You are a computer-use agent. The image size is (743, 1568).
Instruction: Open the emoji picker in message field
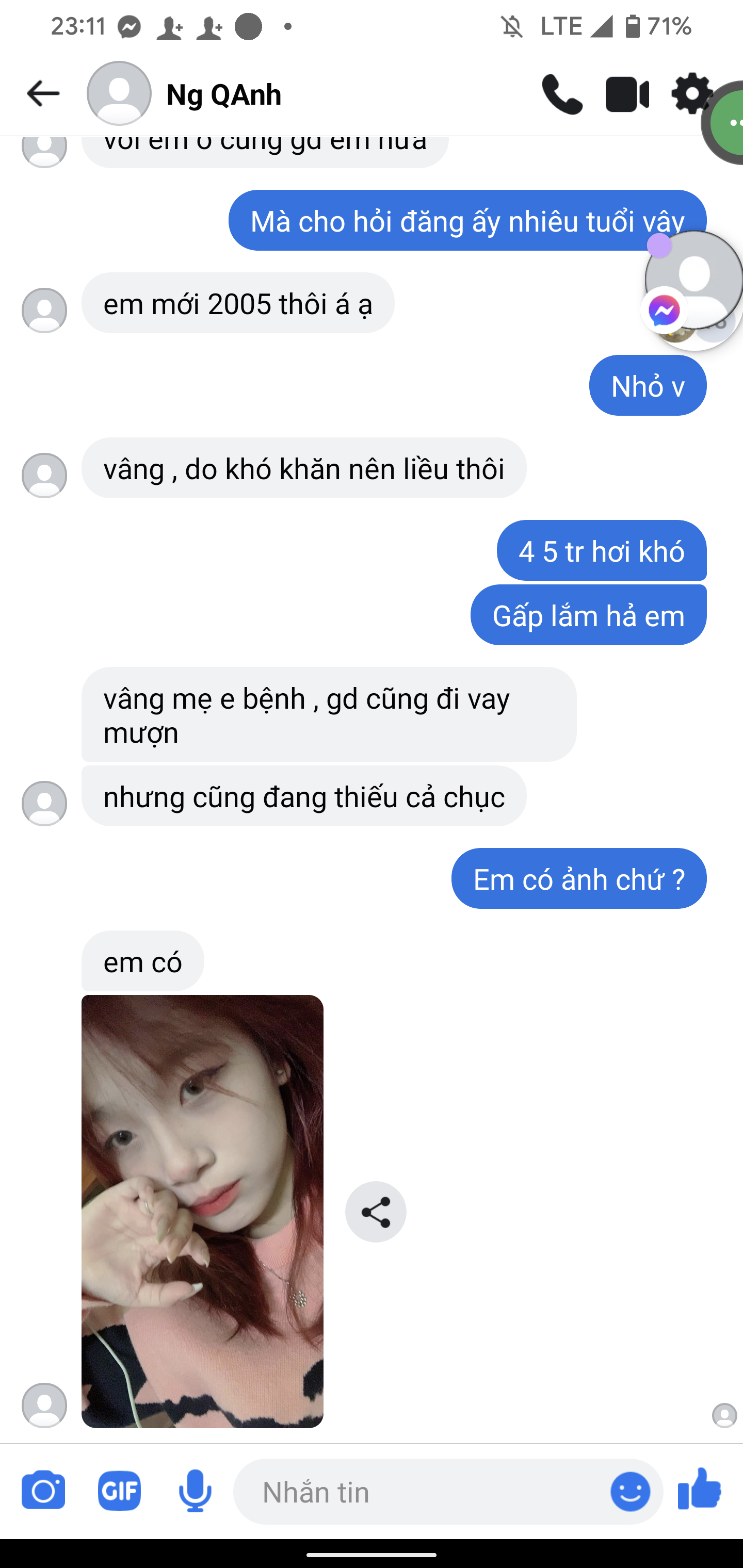(x=629, y=1491)
